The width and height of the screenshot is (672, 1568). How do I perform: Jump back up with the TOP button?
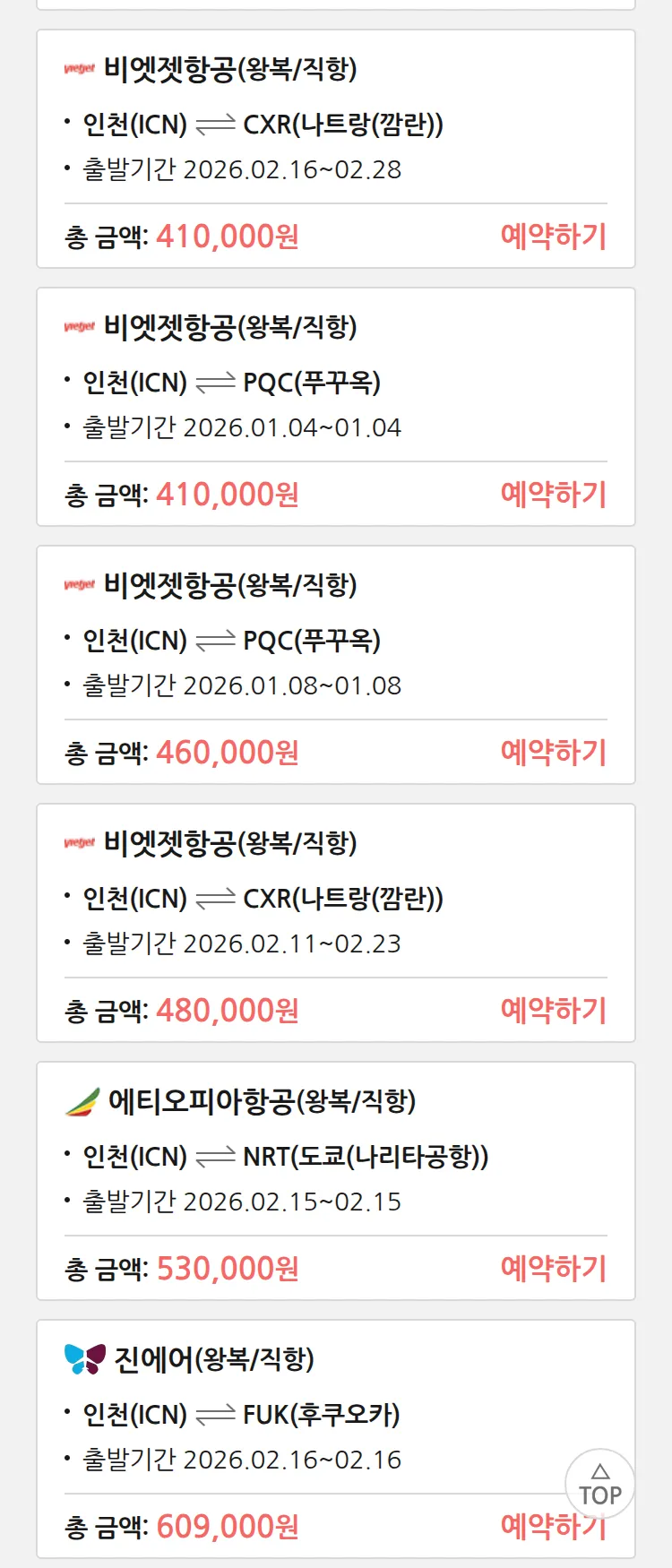pos(599,1485)
